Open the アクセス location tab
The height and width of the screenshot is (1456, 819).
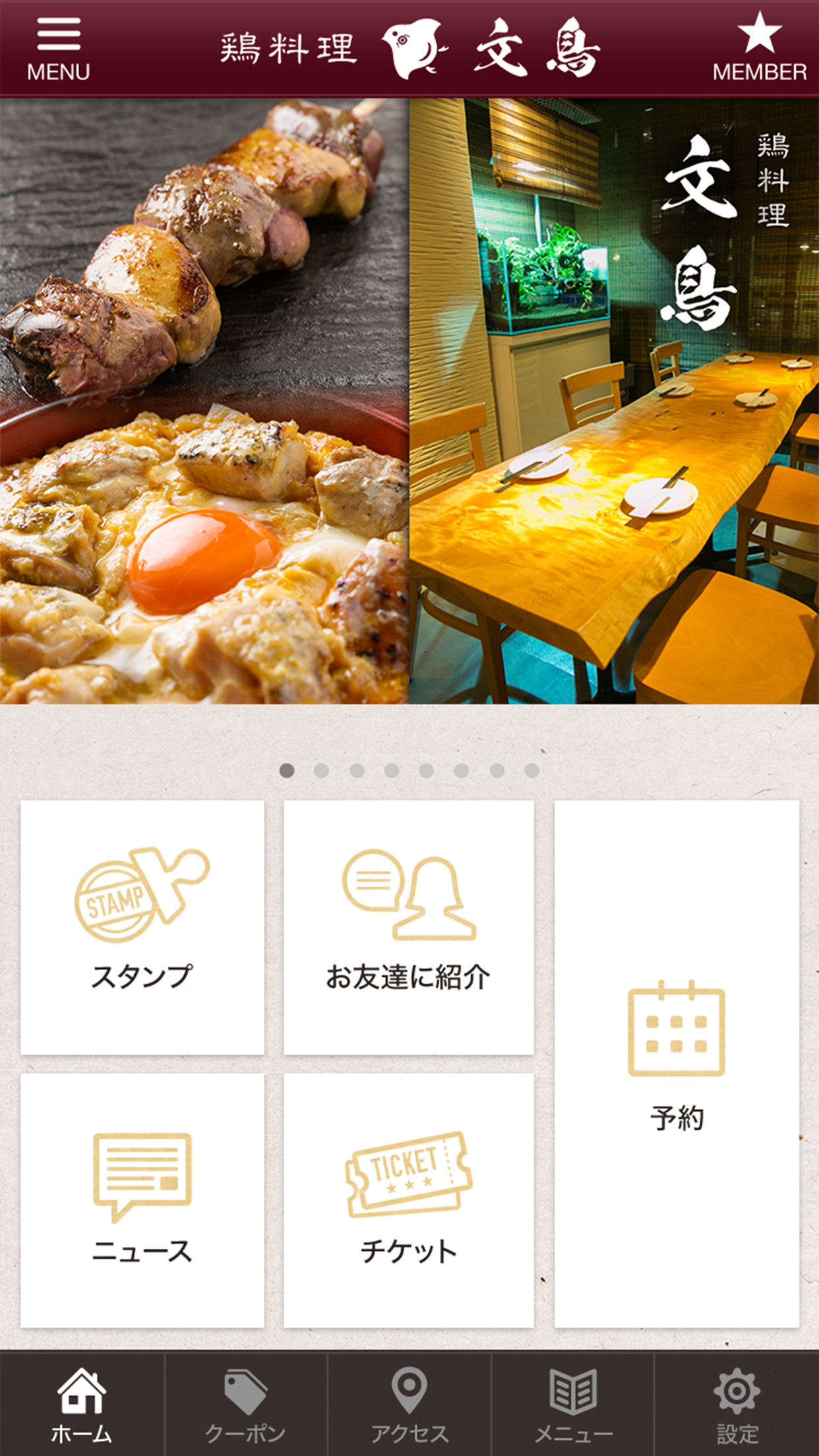(409, 1403)
